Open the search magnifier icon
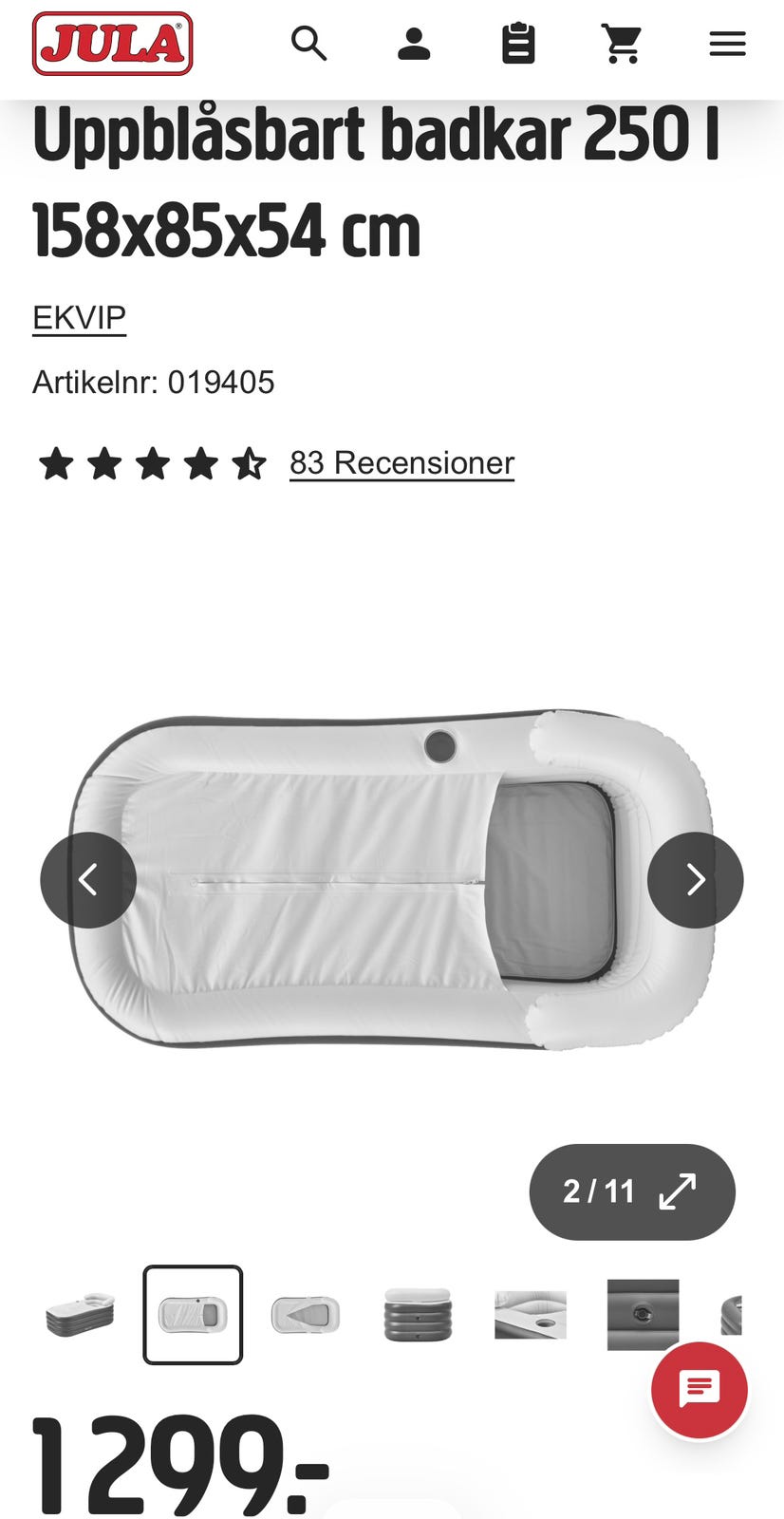Viewport: 784px width, 1519px height. click(x=308, y=44)
